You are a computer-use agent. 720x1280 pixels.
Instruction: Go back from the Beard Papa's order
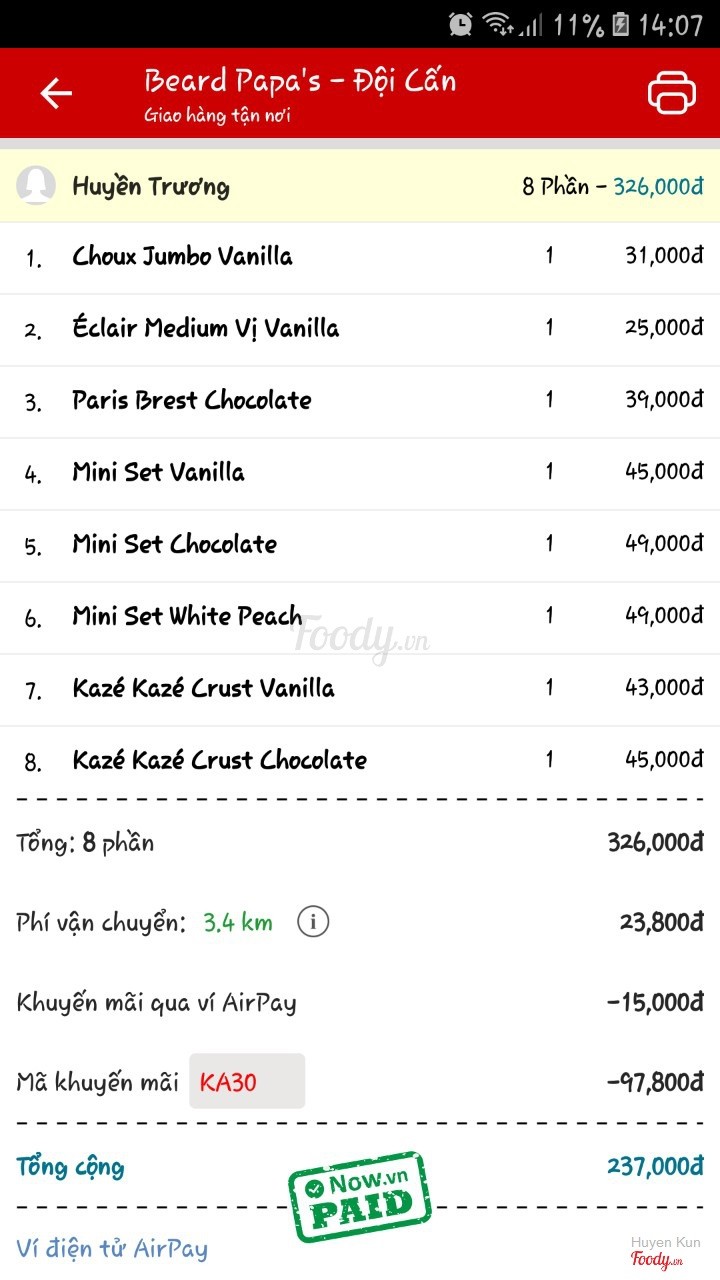pos(56,94)
